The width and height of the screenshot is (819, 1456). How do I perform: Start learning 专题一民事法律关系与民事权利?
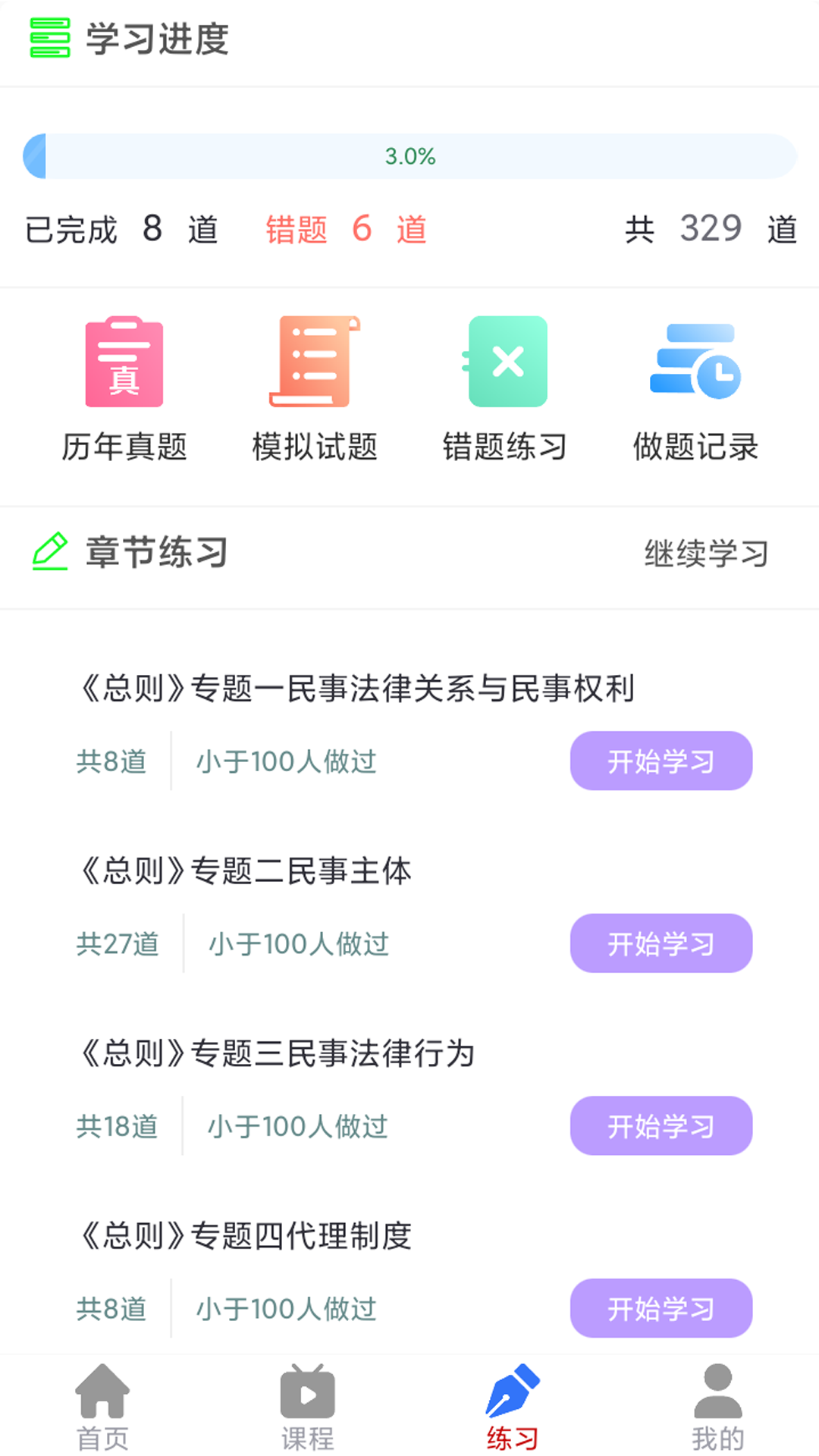pos(661,761)
